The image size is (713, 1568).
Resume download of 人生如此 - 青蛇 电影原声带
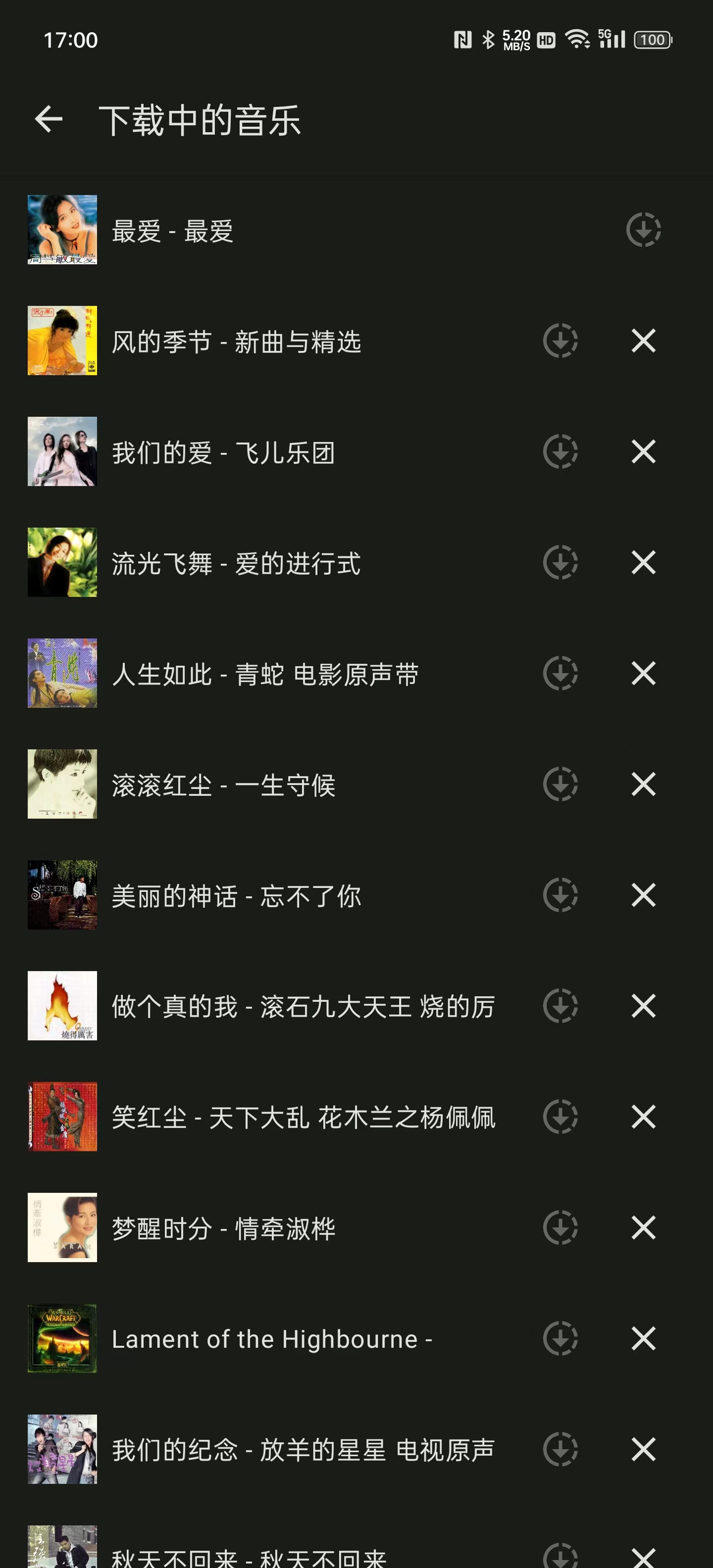pyautogui.click(x=560, y=674)
